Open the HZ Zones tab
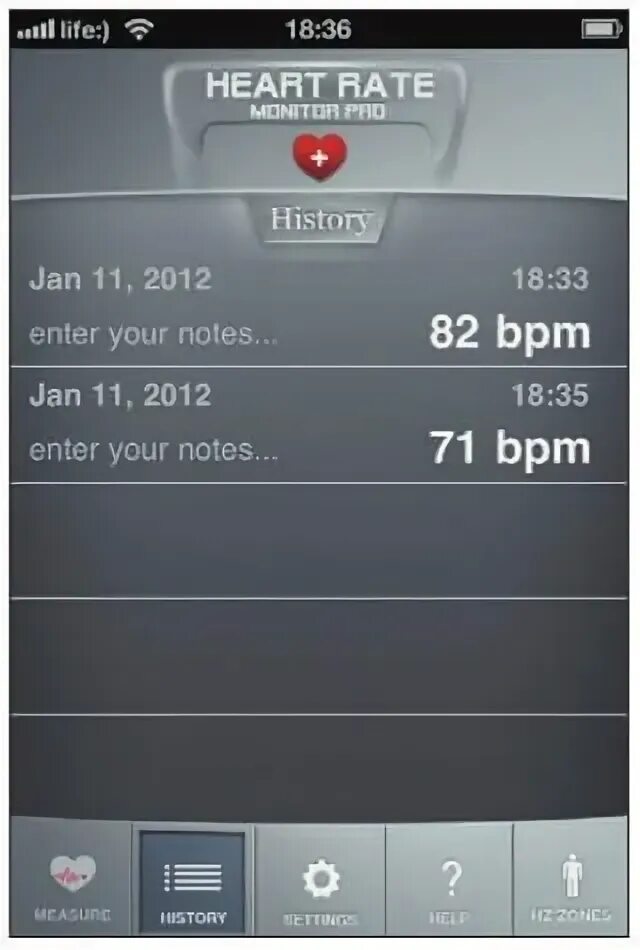 571,885
